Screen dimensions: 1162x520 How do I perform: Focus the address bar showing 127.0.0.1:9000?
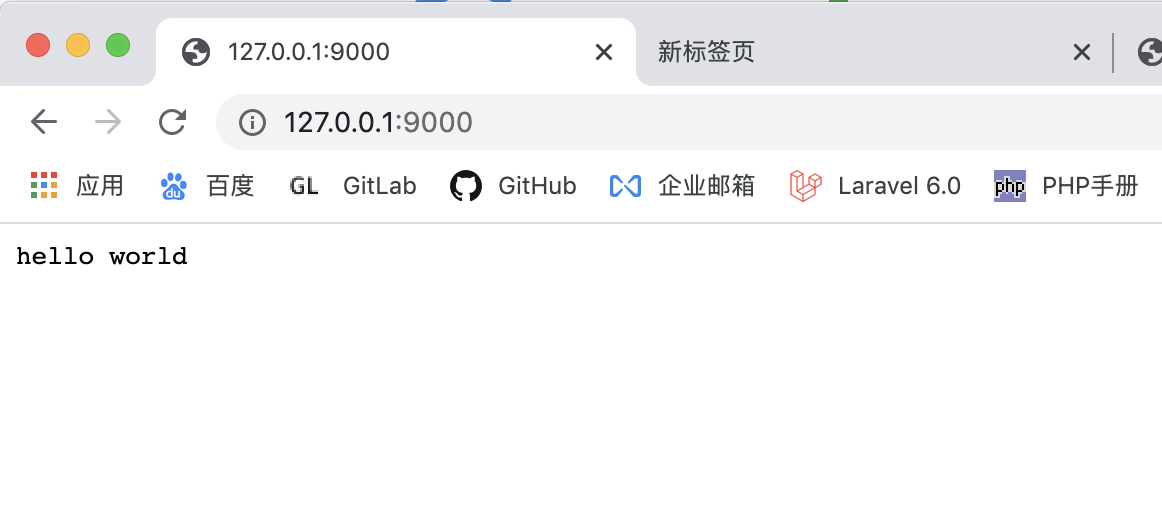600,122
